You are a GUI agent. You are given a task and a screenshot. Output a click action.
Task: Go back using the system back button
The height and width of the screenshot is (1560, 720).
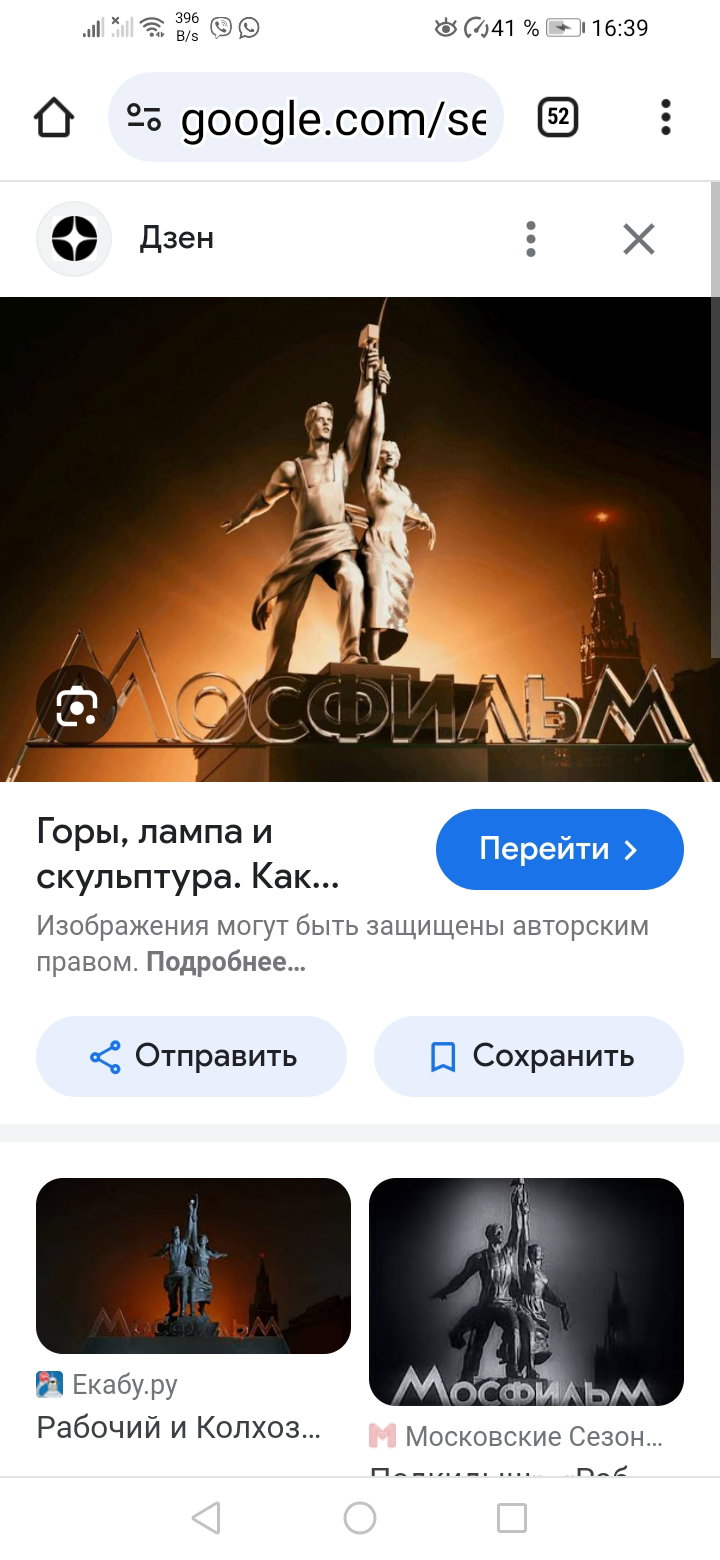tap(206, 1518)
